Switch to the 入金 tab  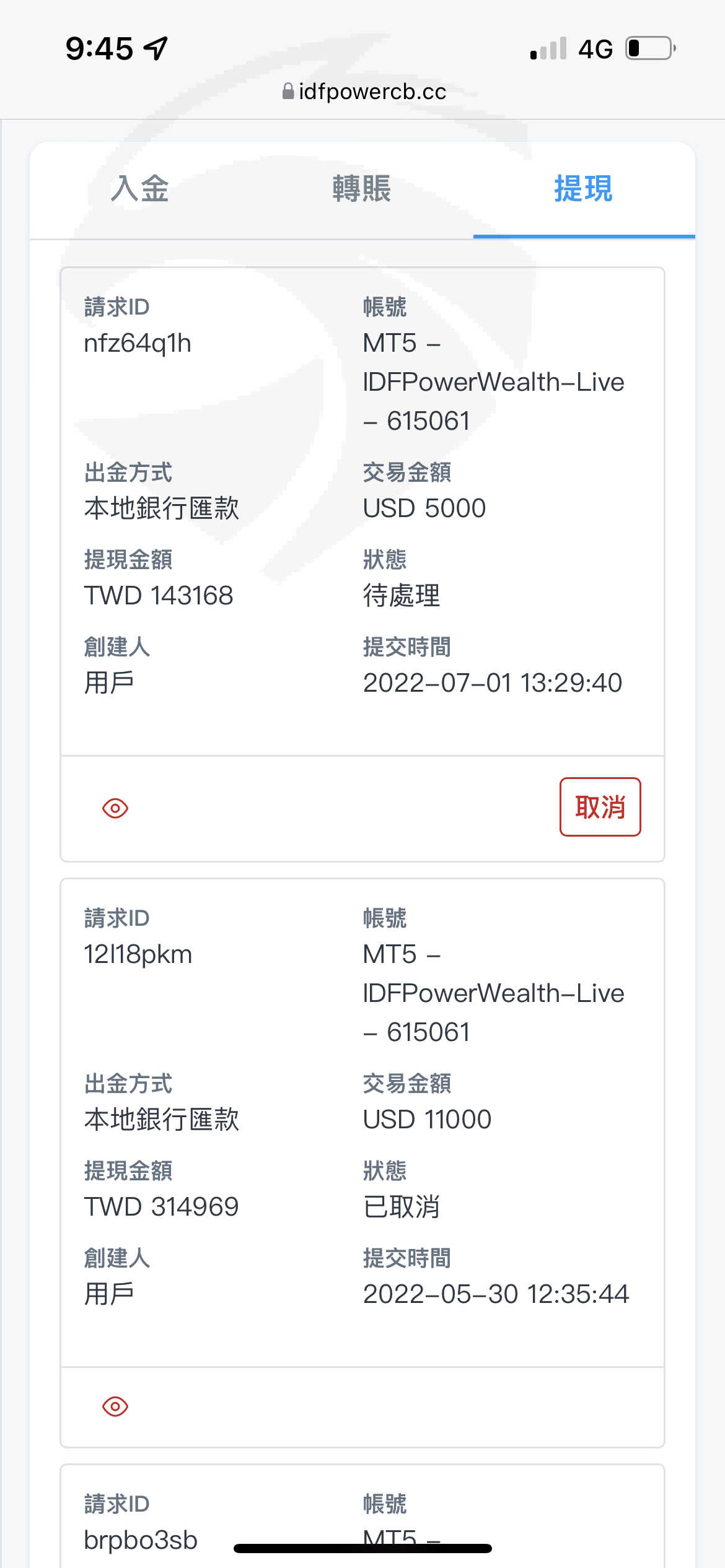[140, 189]
